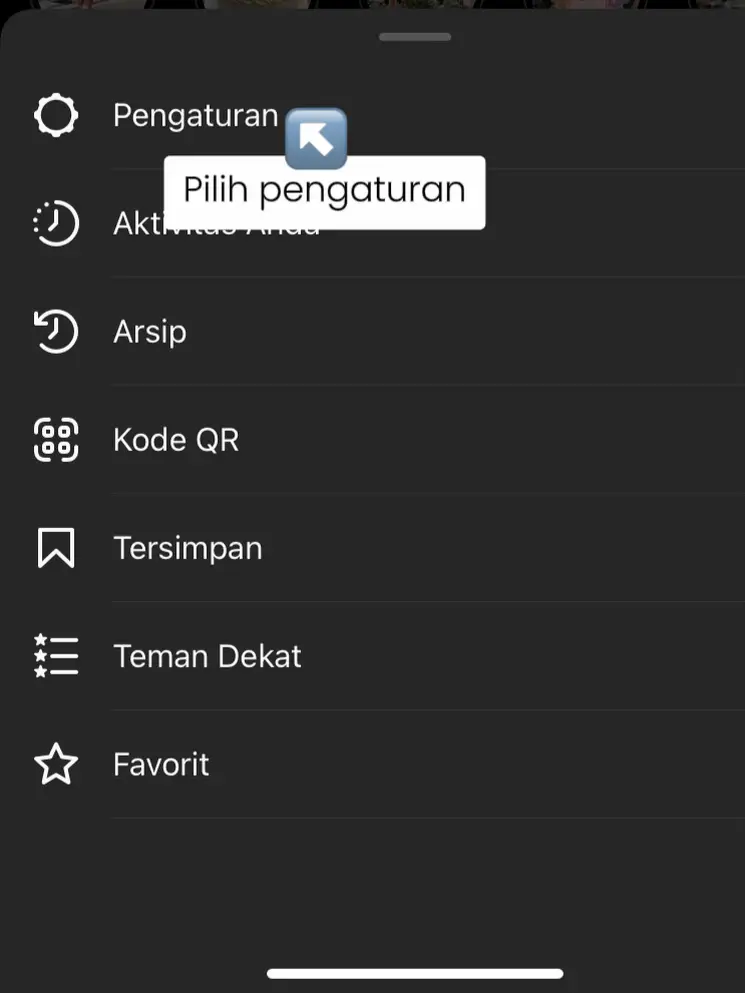Viewport: 745px width, 993px height.
Task: Open the Arsip archive
Action: (150, 332)
